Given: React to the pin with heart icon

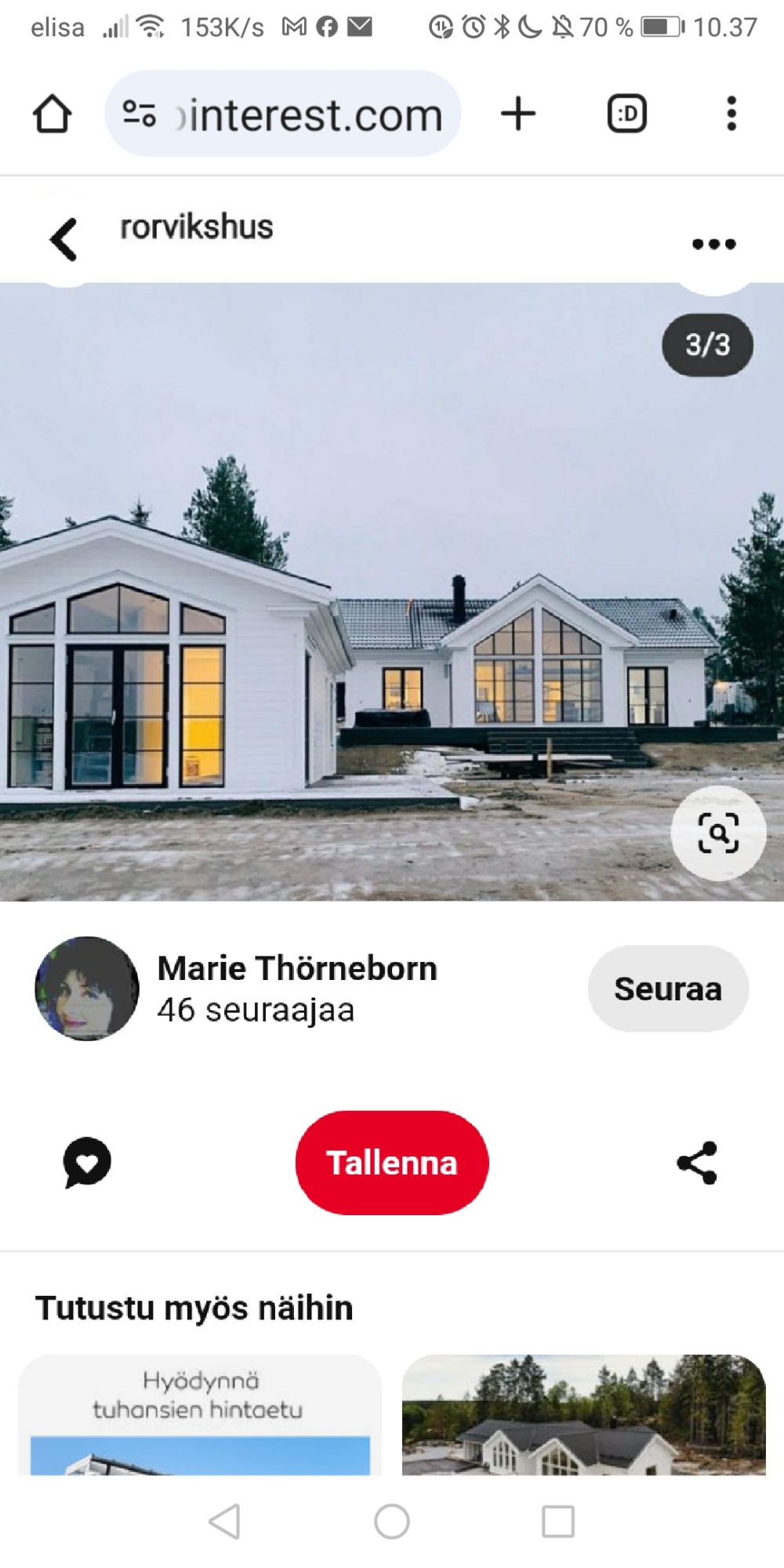Looking at the screenshot, I should tap(87, 1162).
